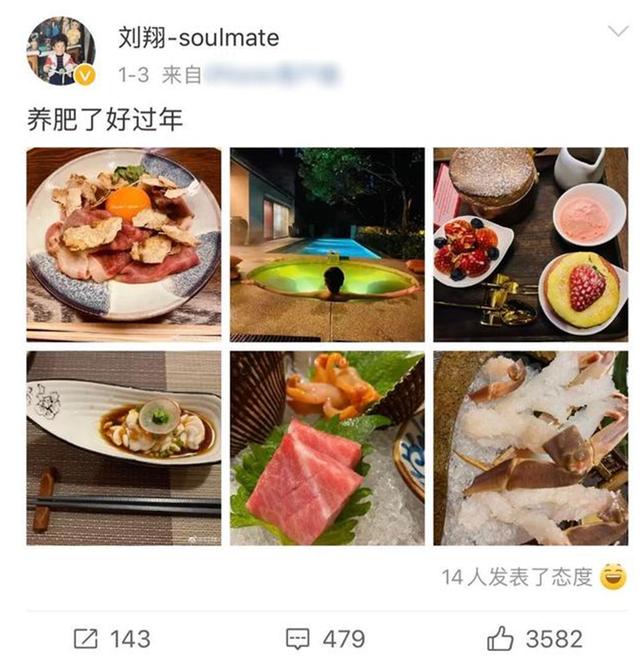Open the username 刘翔-soulmate

(197, 37)
